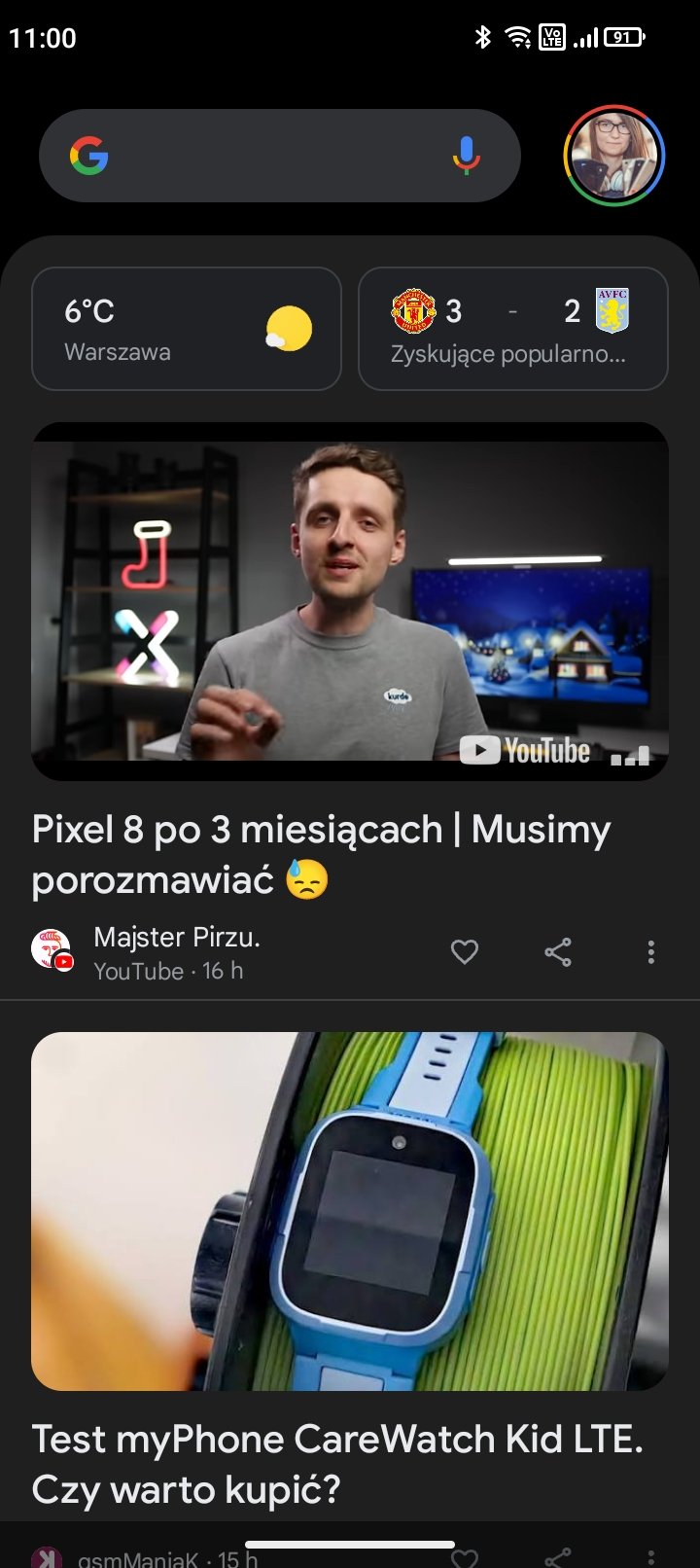Viewport: 700px width, 1568px height.
Task: Tap the Google search box
Action: [279, 156]
